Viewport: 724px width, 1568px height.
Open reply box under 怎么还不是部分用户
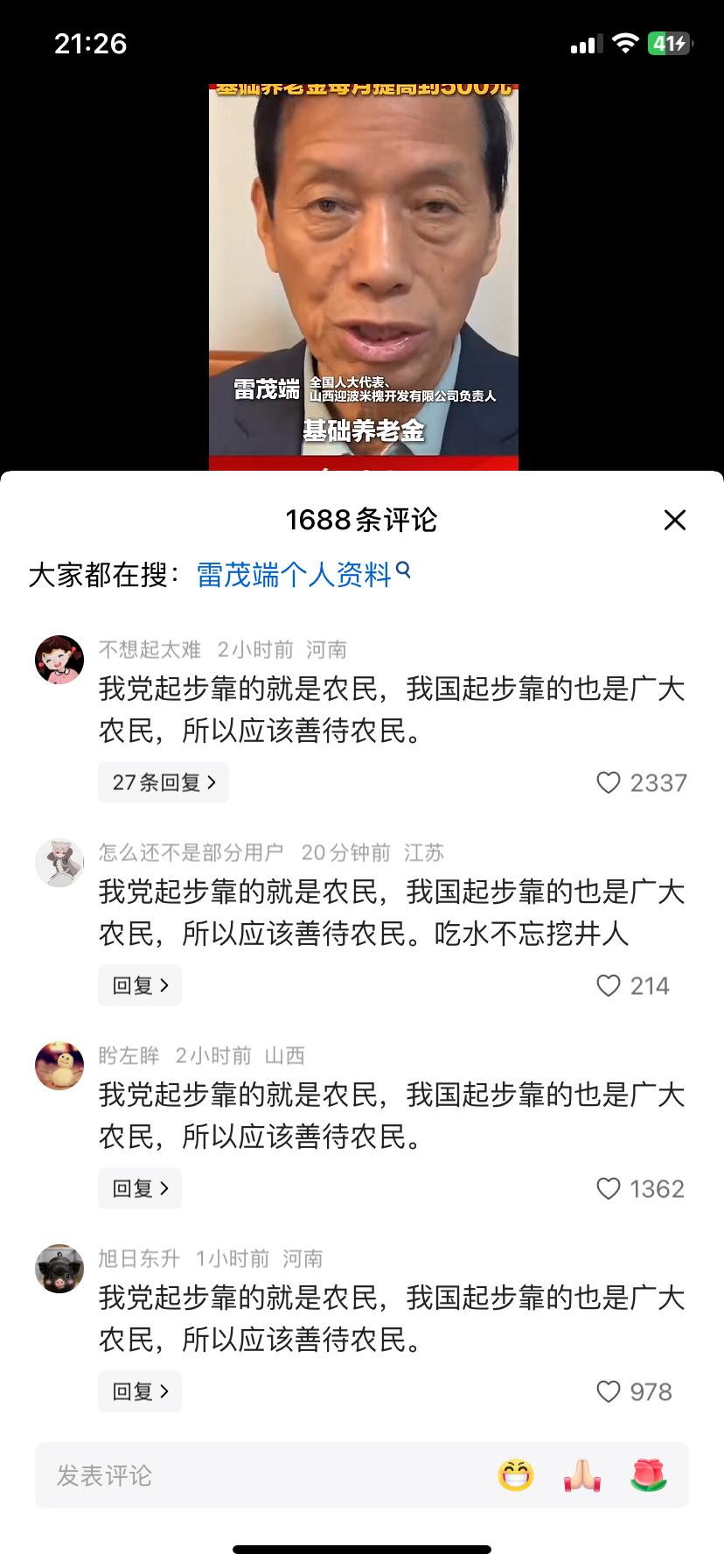click(x=139, y=985)
